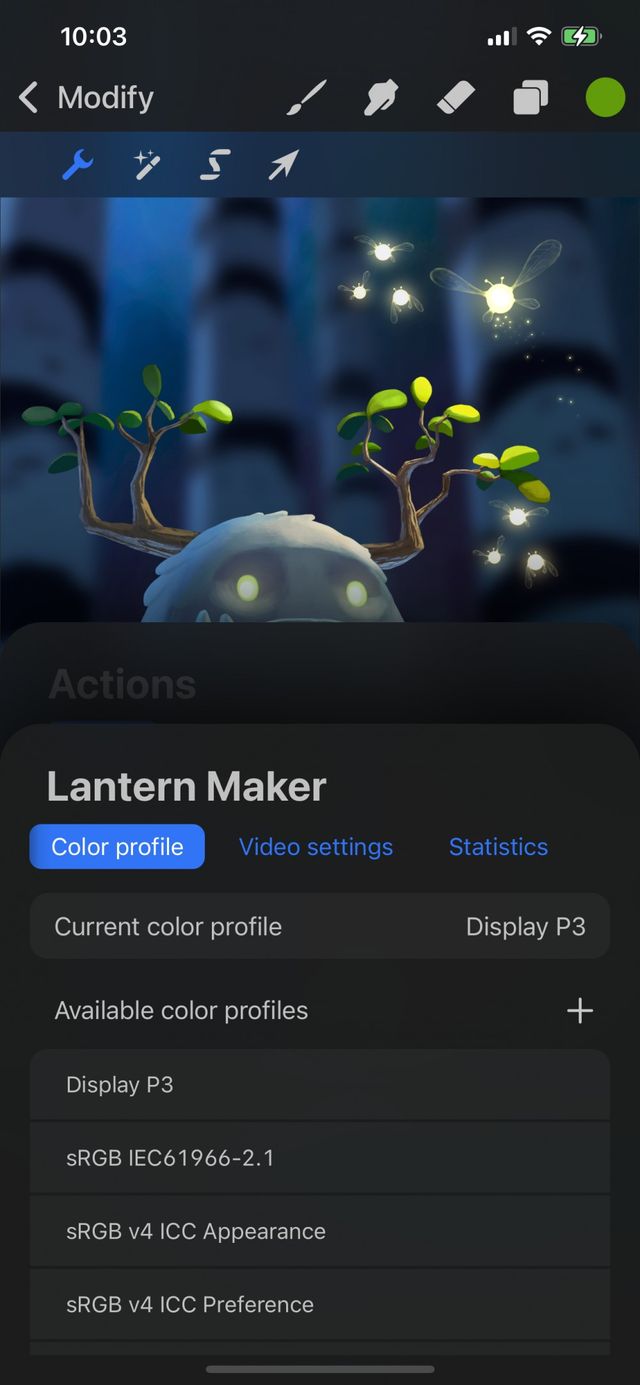Go back from Modify
Image resolution: width=640 pixels, height=1385 pixels.
[x=29, y=98]
